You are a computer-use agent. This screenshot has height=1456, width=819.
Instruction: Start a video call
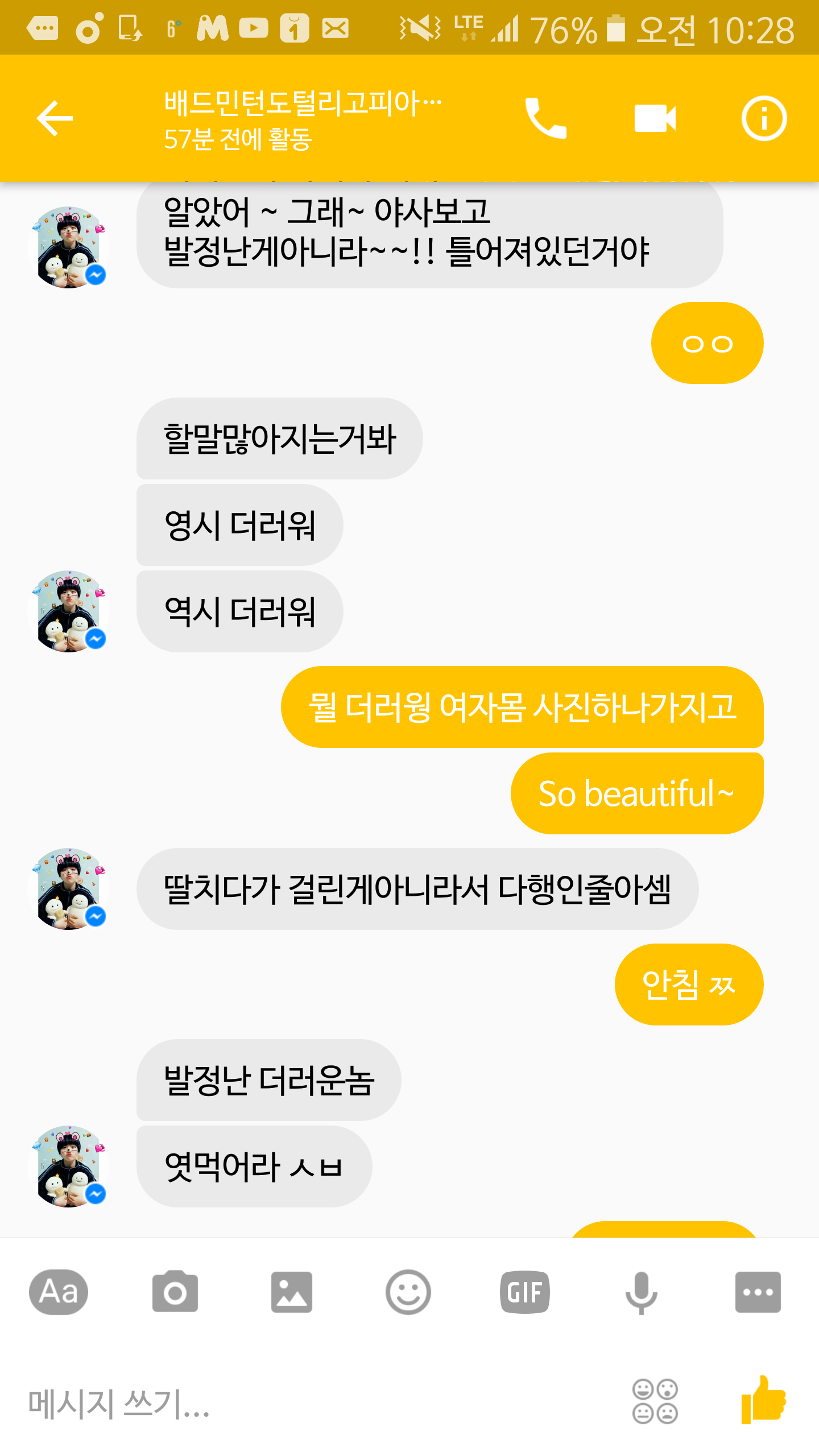[x=655, y=118]
